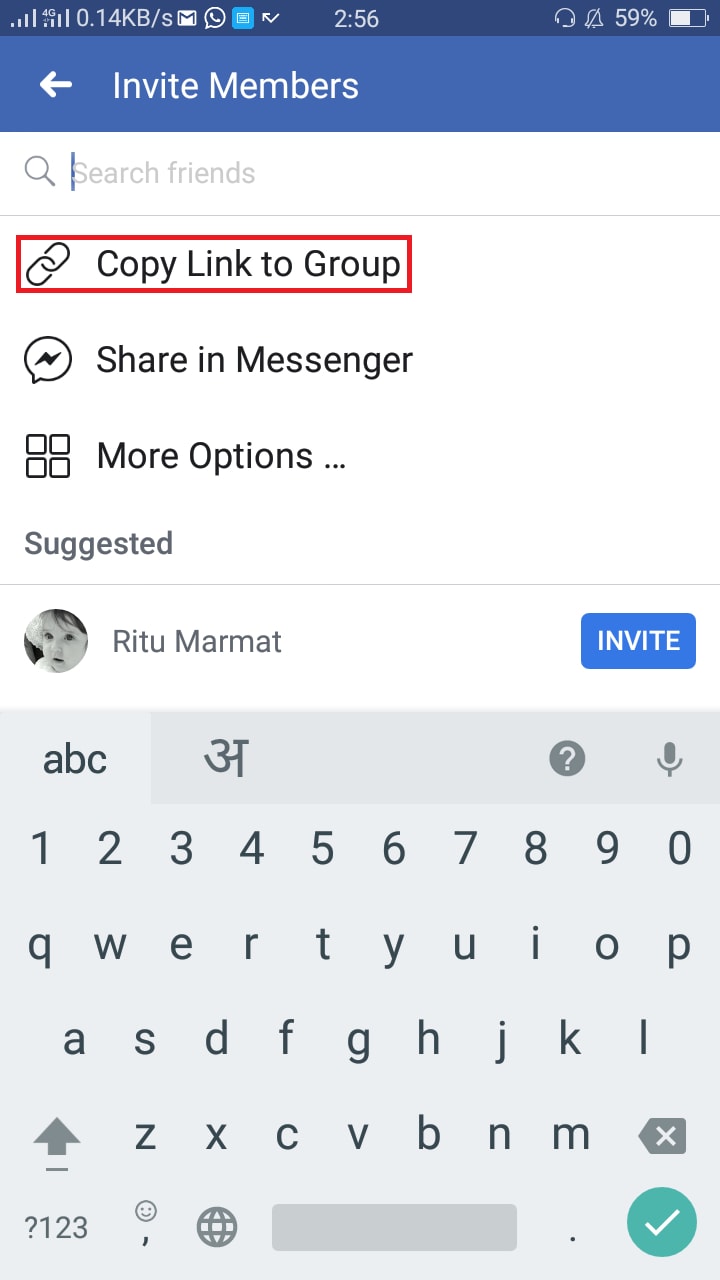
Task: Open the keyboard help icon
Action: coord(567,759)
